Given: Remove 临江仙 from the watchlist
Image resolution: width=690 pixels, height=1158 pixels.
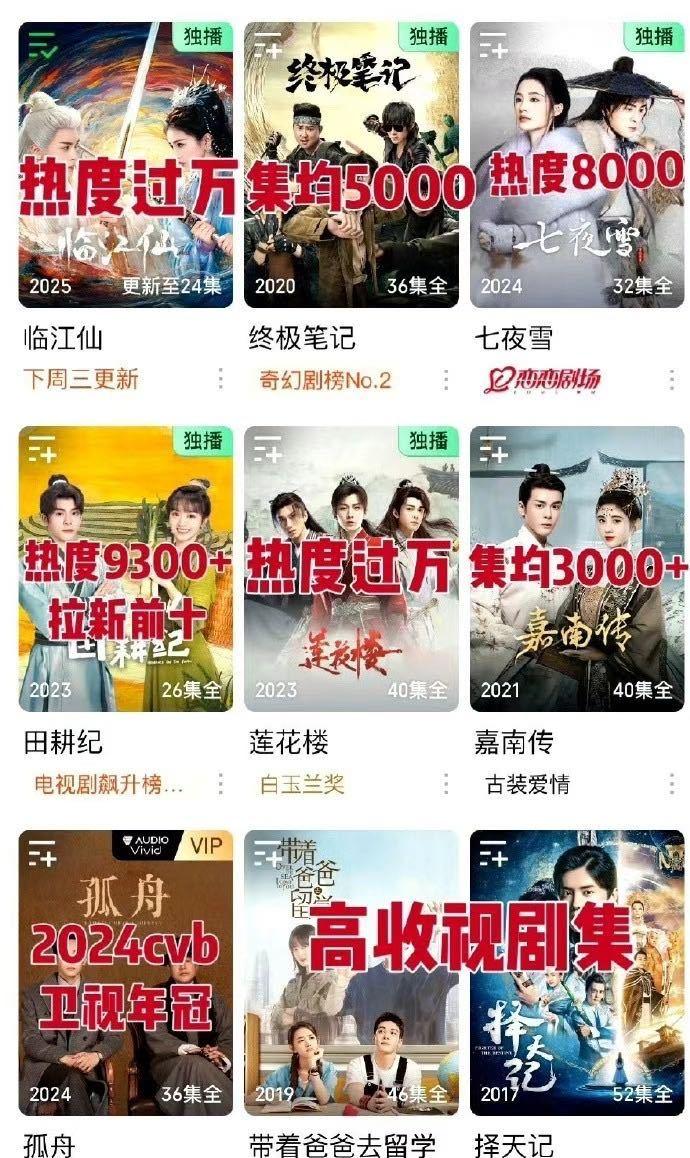Looking at the screenshot, I should (x=43, y=45).
